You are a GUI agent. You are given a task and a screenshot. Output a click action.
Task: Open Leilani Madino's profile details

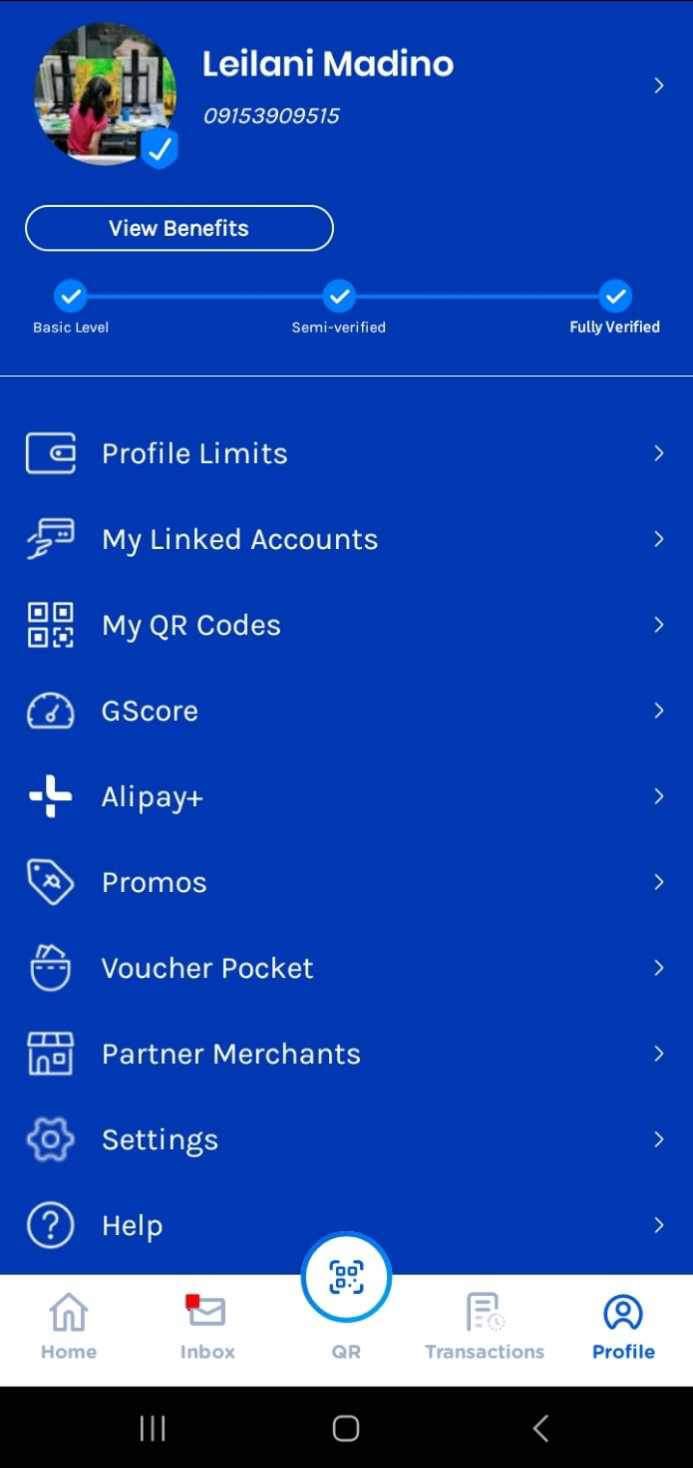pyautogui.click(x=657, y=86)
